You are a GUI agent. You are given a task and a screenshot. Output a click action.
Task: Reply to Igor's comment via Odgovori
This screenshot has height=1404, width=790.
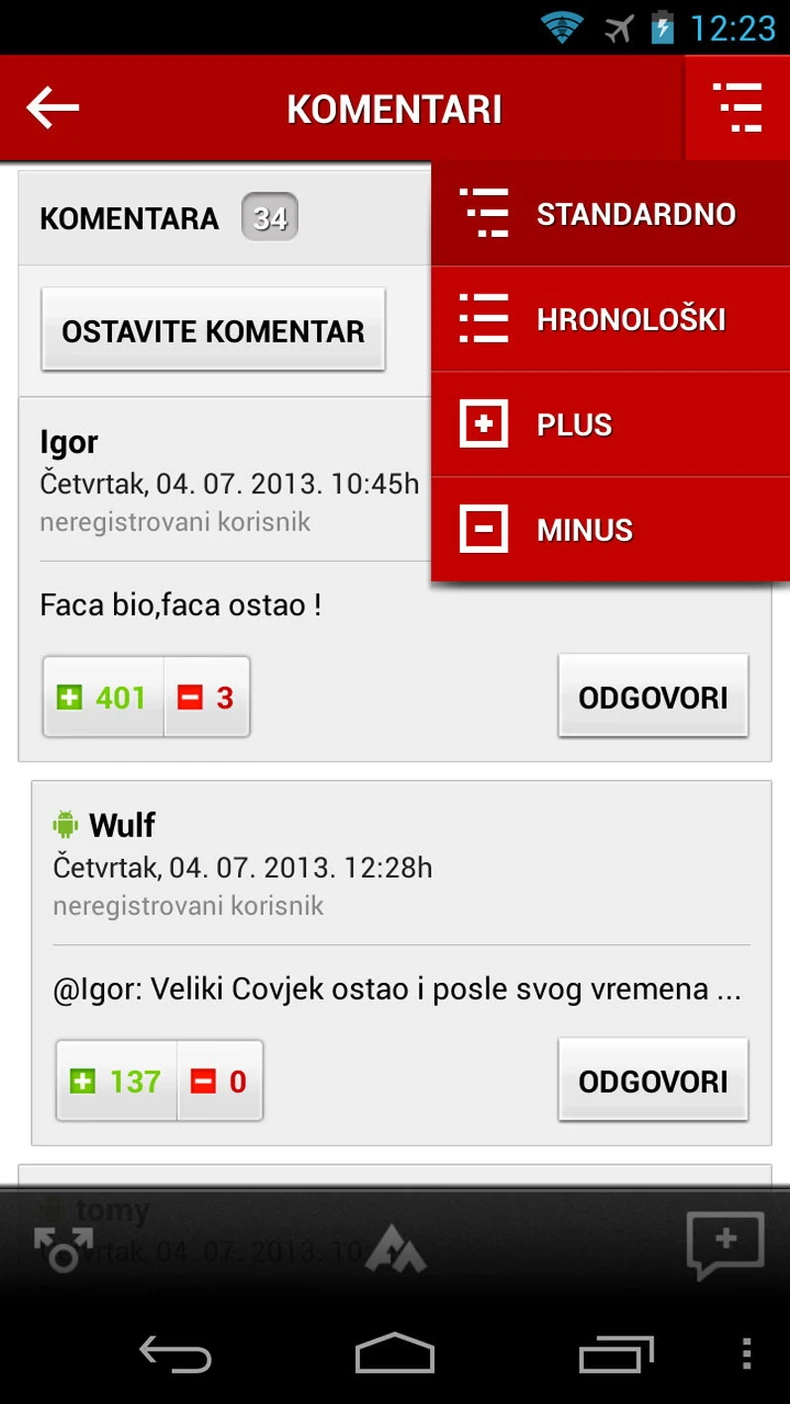click(x=653, y=697)
